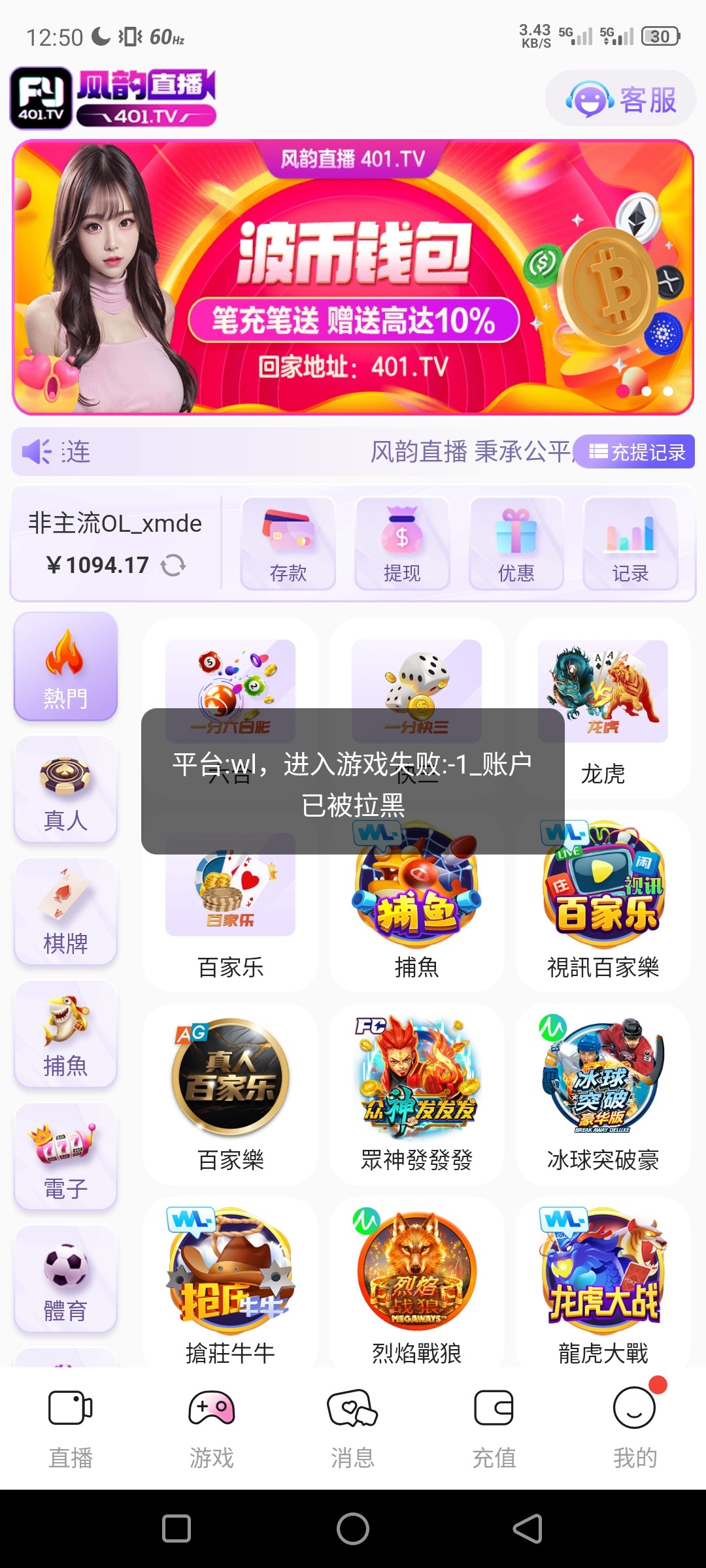Open 客服 customer service
This screenshot has height=1568, width=706.
point(620,100)
